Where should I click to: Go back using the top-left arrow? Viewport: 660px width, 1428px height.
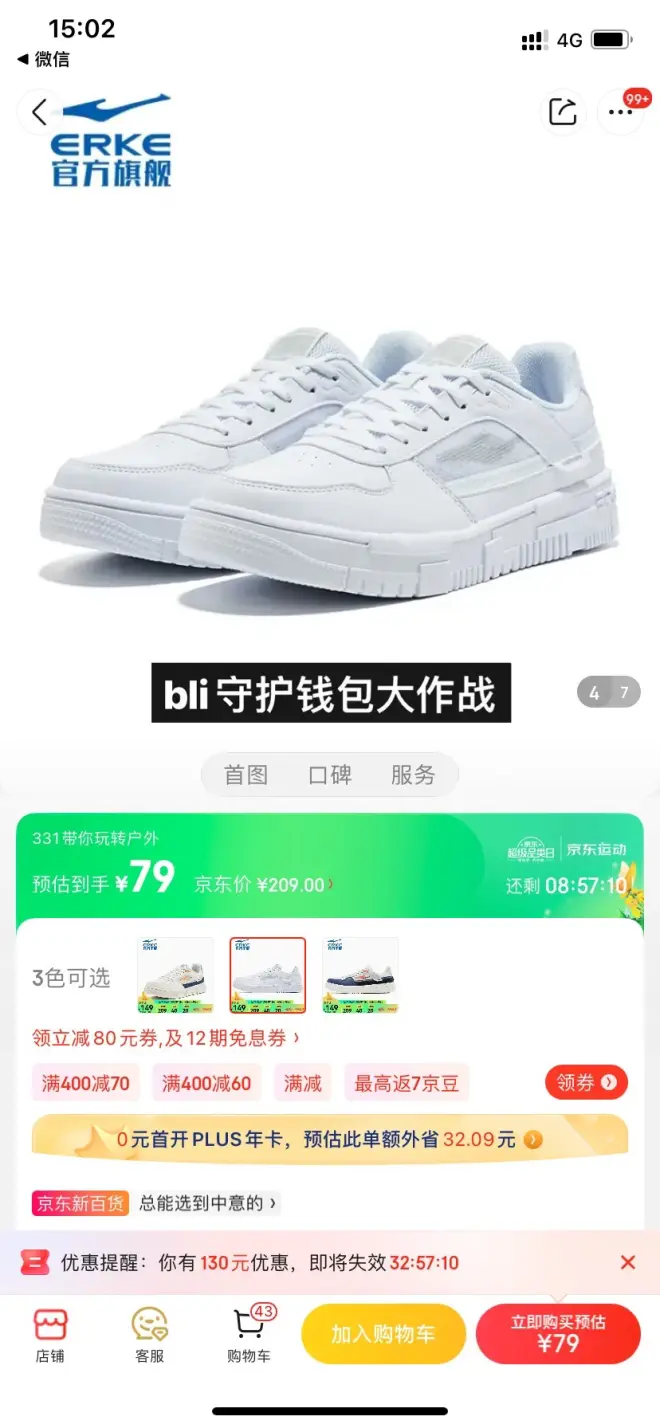pyautogui.click(x=39, y=112)
